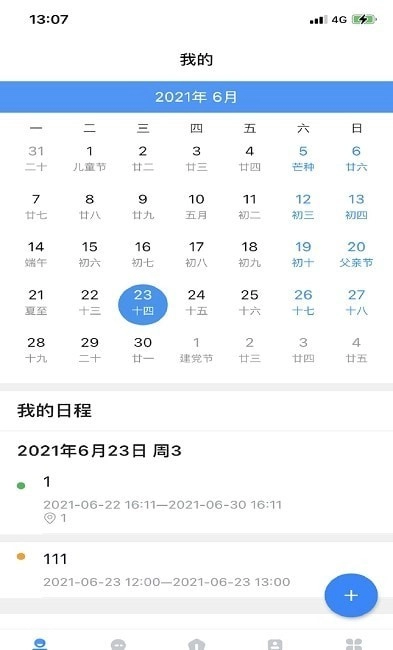
Task: Switch to the middle home tab
Action: 196,644
